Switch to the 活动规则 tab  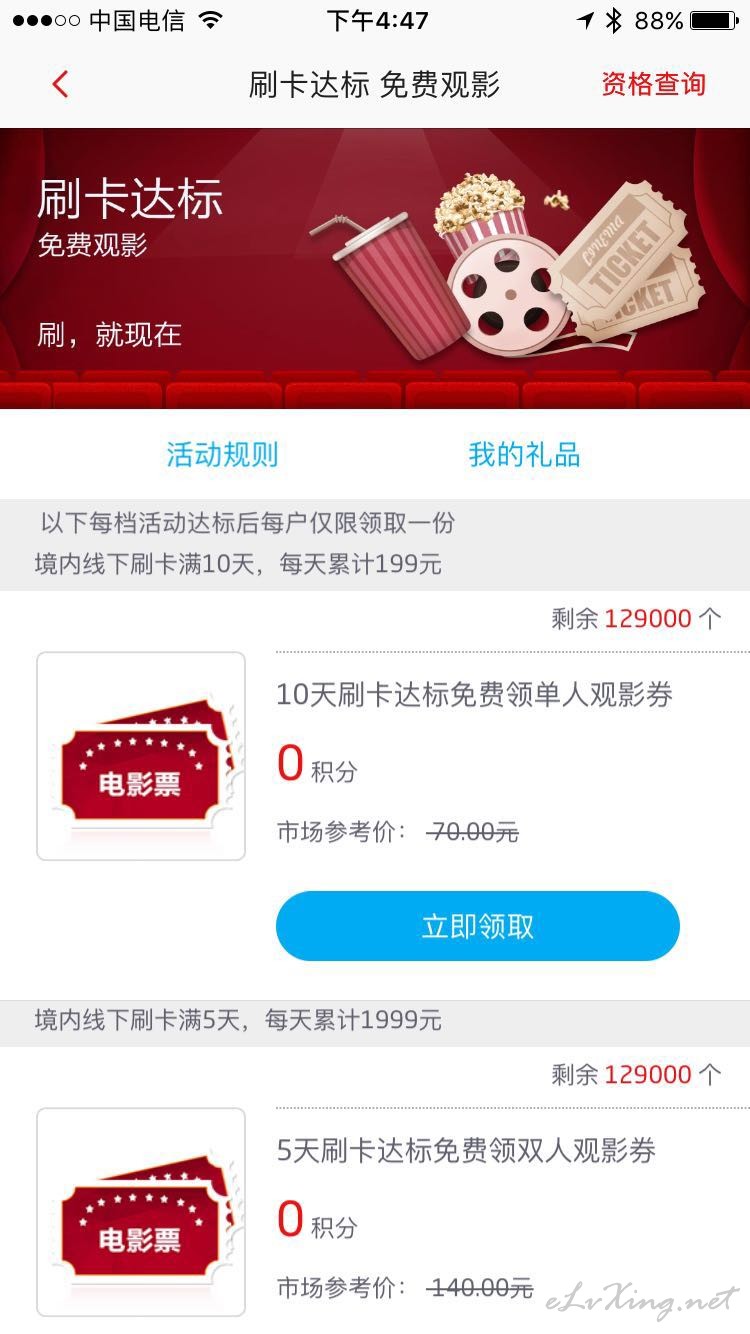(x=222, y=454)
